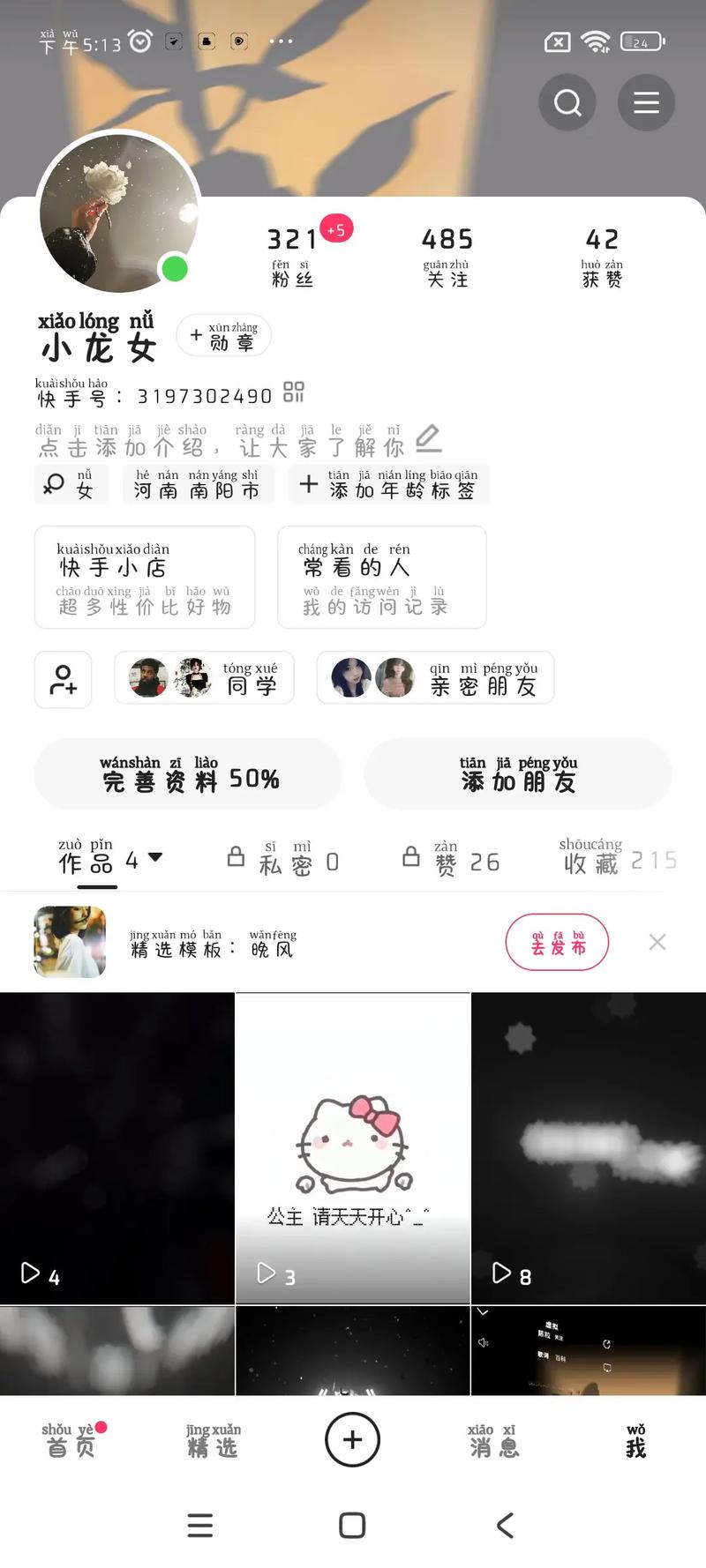Tap 去发布 to publish with template
Image resolution: width=706 pixels, height=1568 pixels.
[557, 942]
